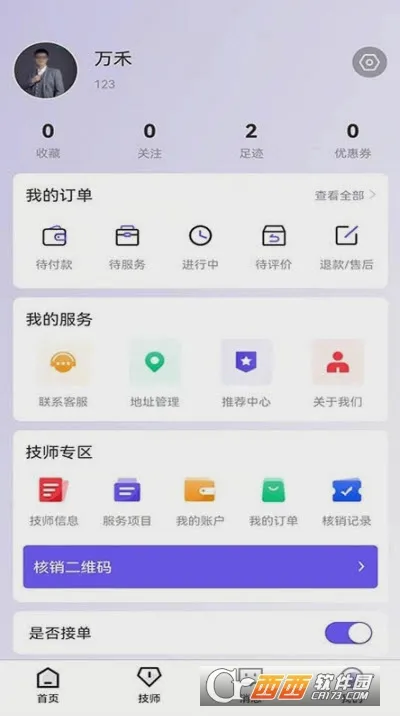Open 退款/售后 orders

(347, 247)
